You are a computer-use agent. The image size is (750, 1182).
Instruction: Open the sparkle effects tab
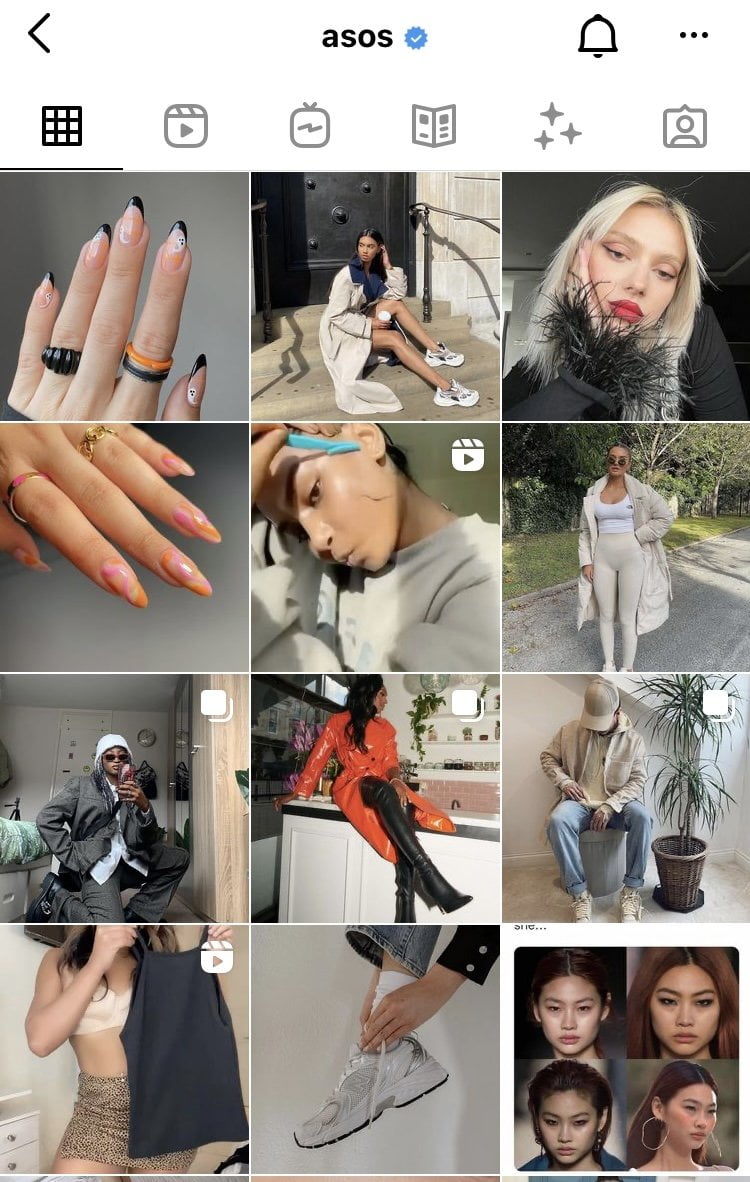pyautogui.click(x=558, y=127)
